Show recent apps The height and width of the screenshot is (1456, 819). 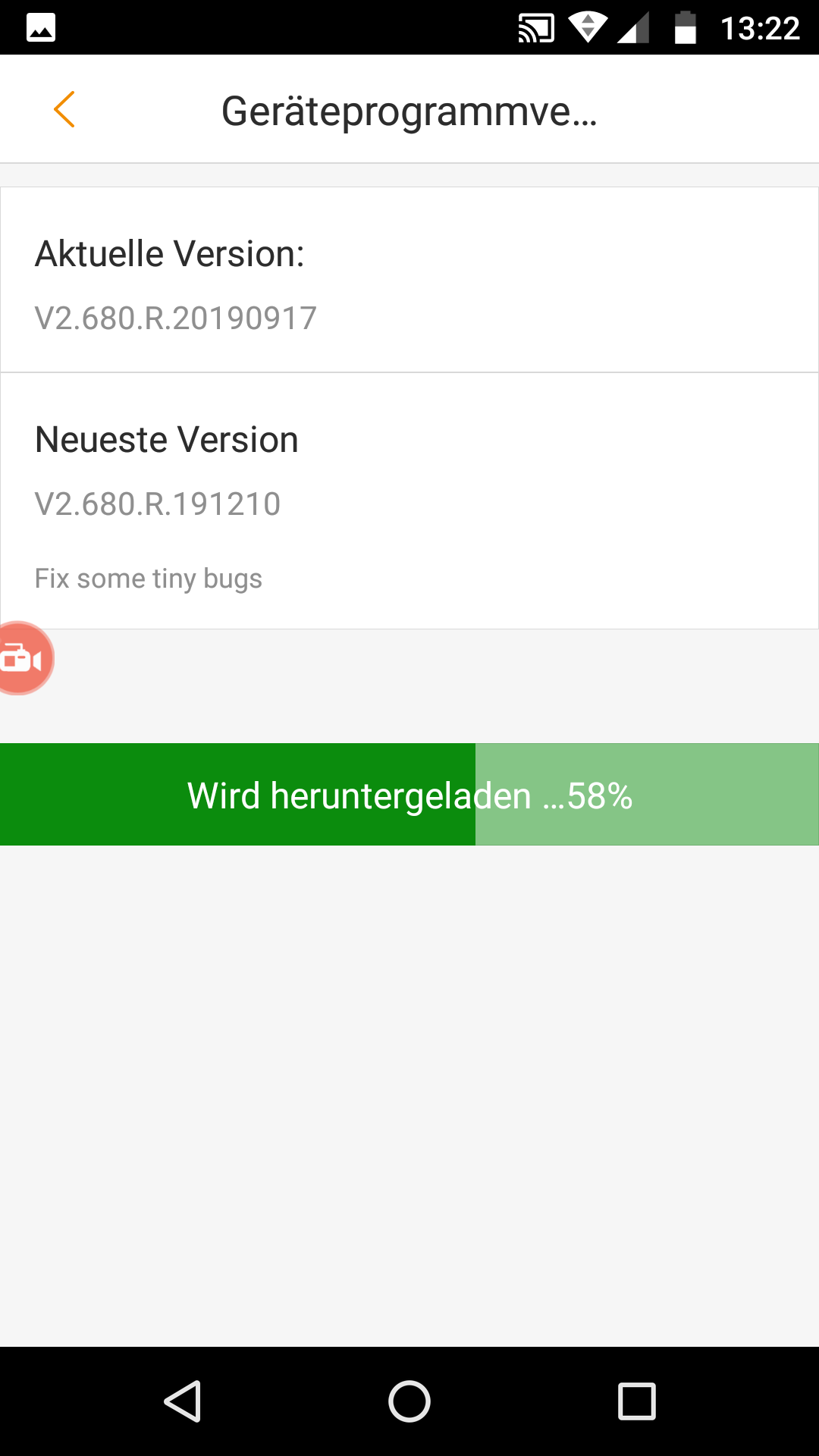point(637,1401)
